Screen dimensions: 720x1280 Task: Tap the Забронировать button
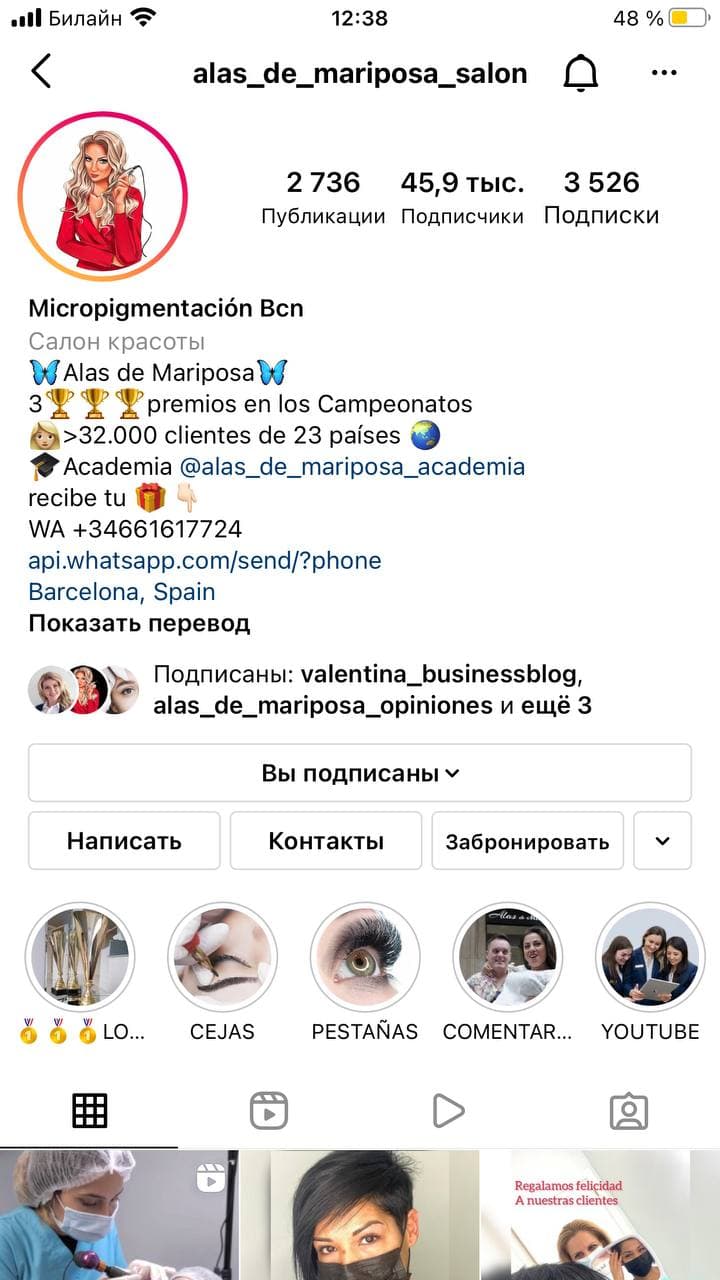click(527, 841)
